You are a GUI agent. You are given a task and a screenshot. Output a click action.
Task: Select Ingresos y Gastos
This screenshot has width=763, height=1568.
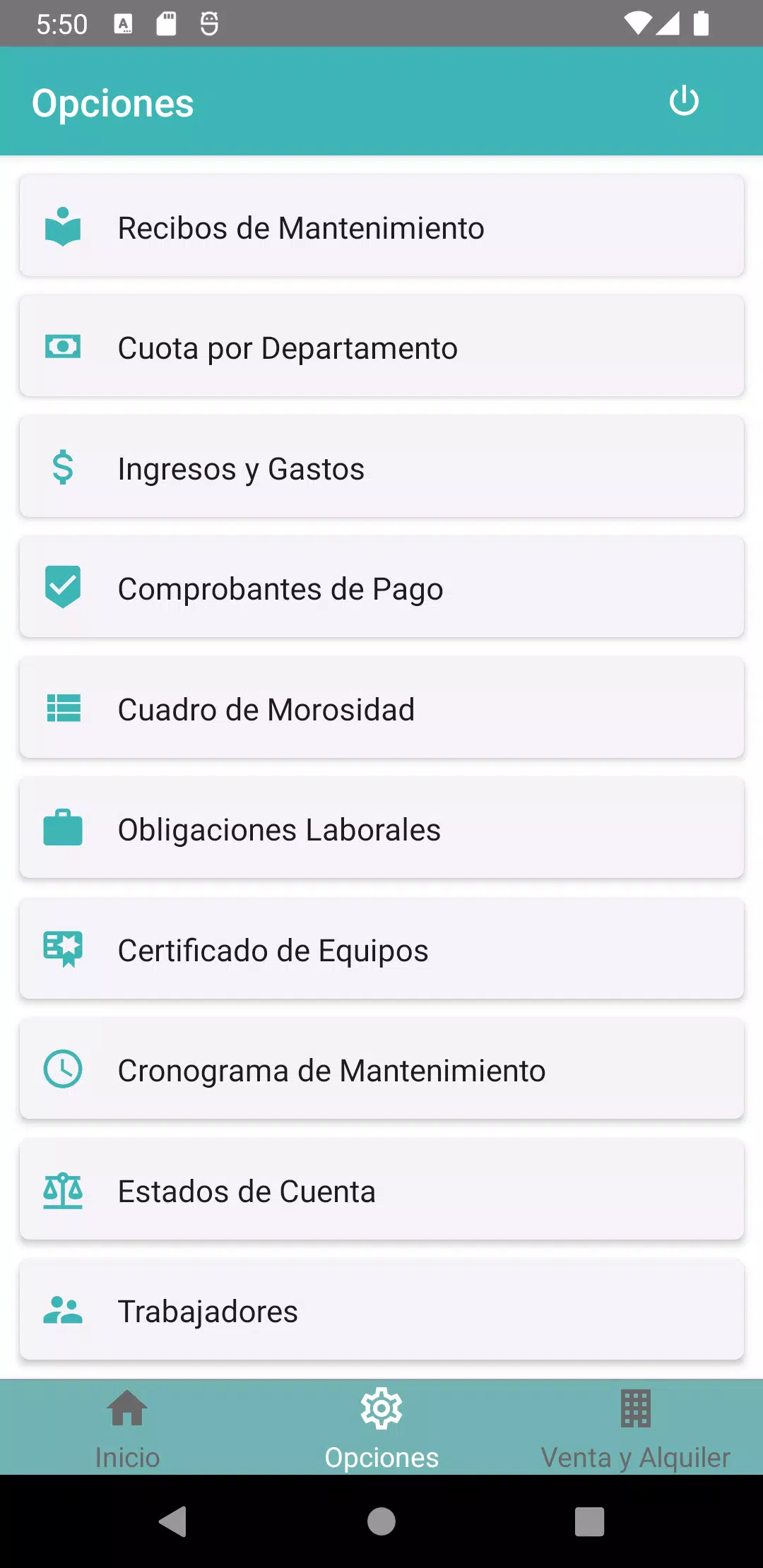tap(381, 467)
